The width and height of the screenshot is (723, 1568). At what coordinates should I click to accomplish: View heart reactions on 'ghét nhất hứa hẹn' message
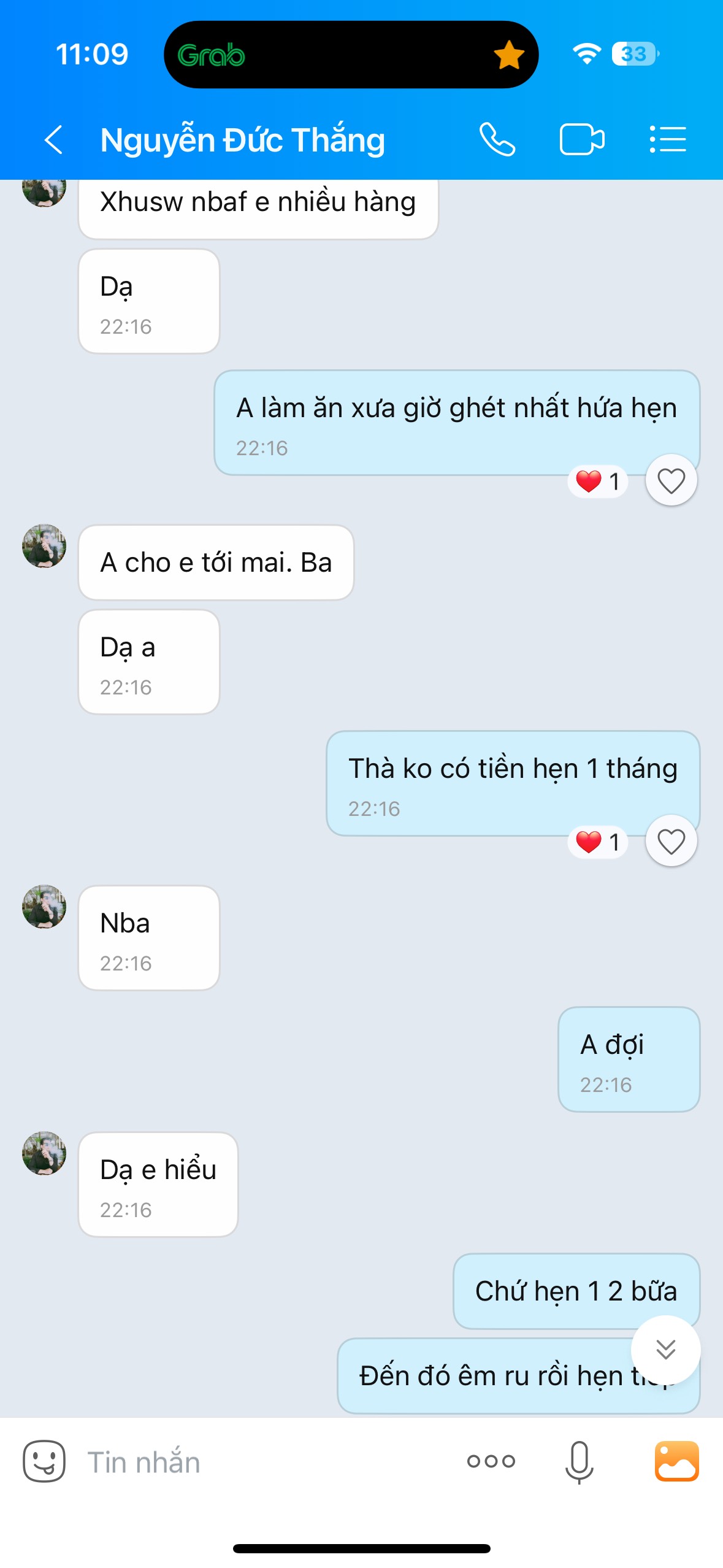[598, 482]
